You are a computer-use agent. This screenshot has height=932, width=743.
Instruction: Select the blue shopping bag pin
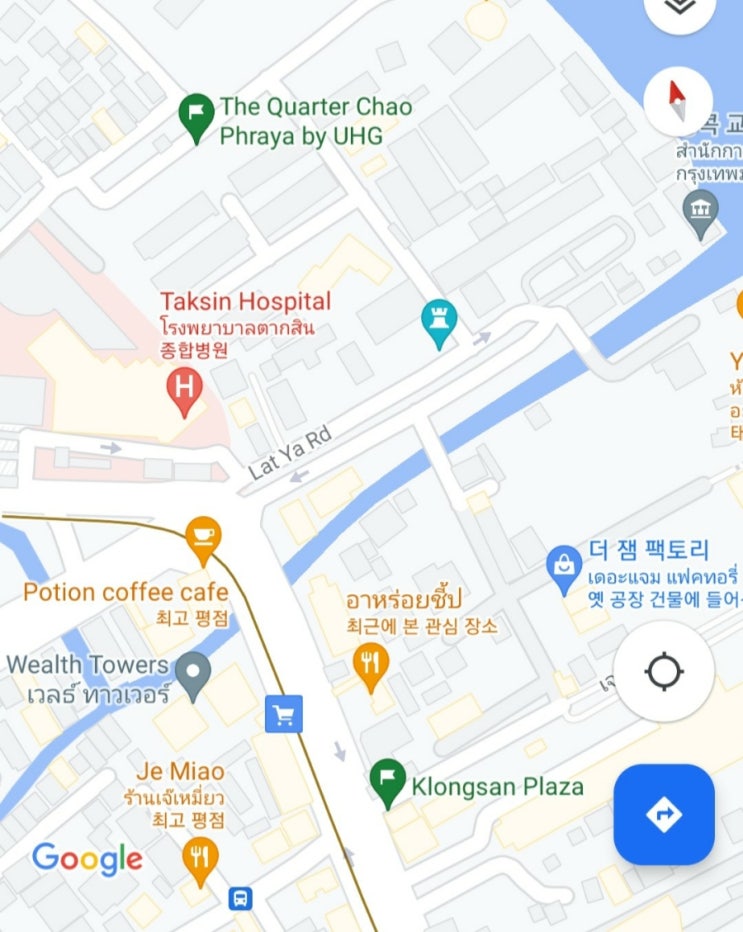click(564, 570)
